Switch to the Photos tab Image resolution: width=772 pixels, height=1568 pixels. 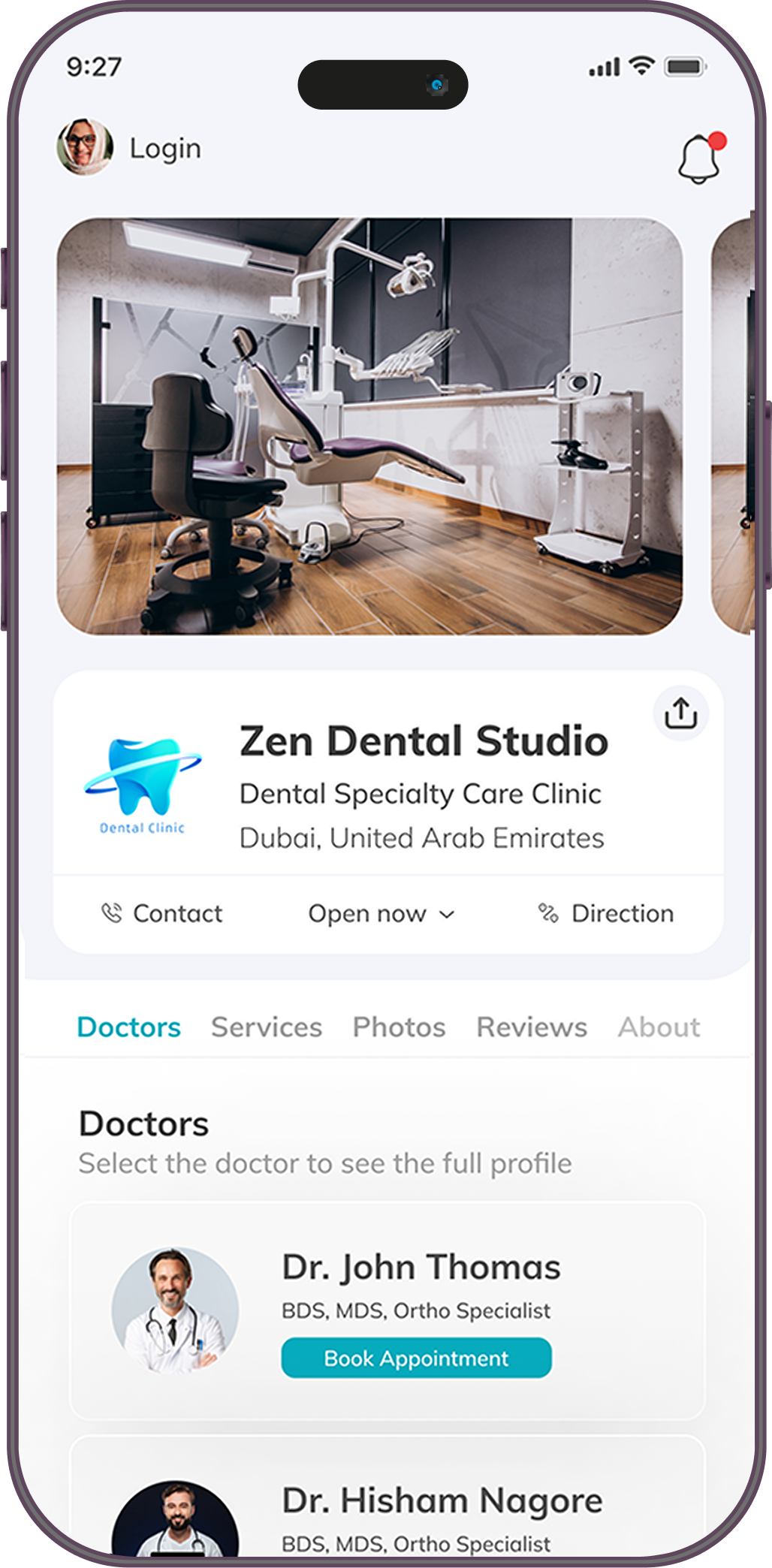tap(399, 1027)
